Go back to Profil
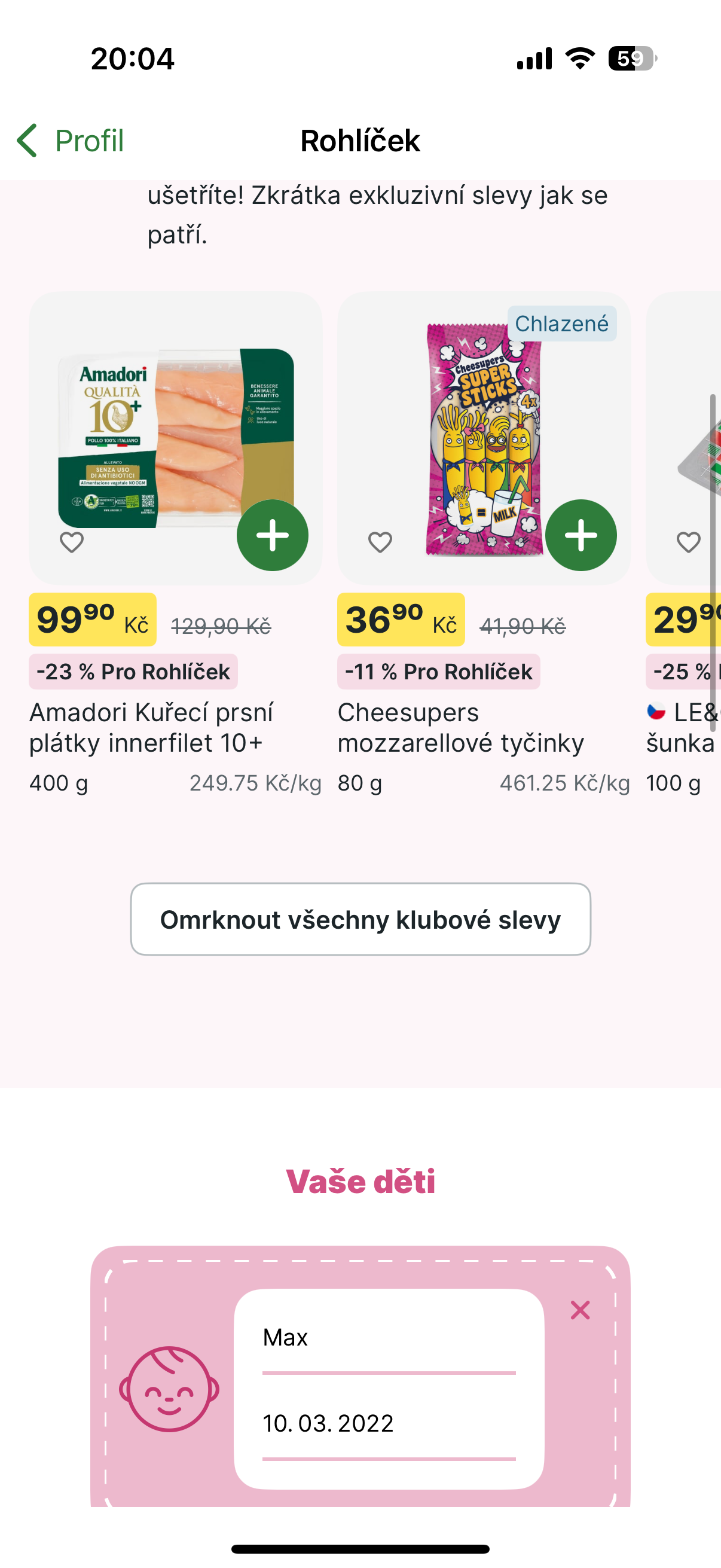Viewport: 721px width, 1568px height. (70, 141)
